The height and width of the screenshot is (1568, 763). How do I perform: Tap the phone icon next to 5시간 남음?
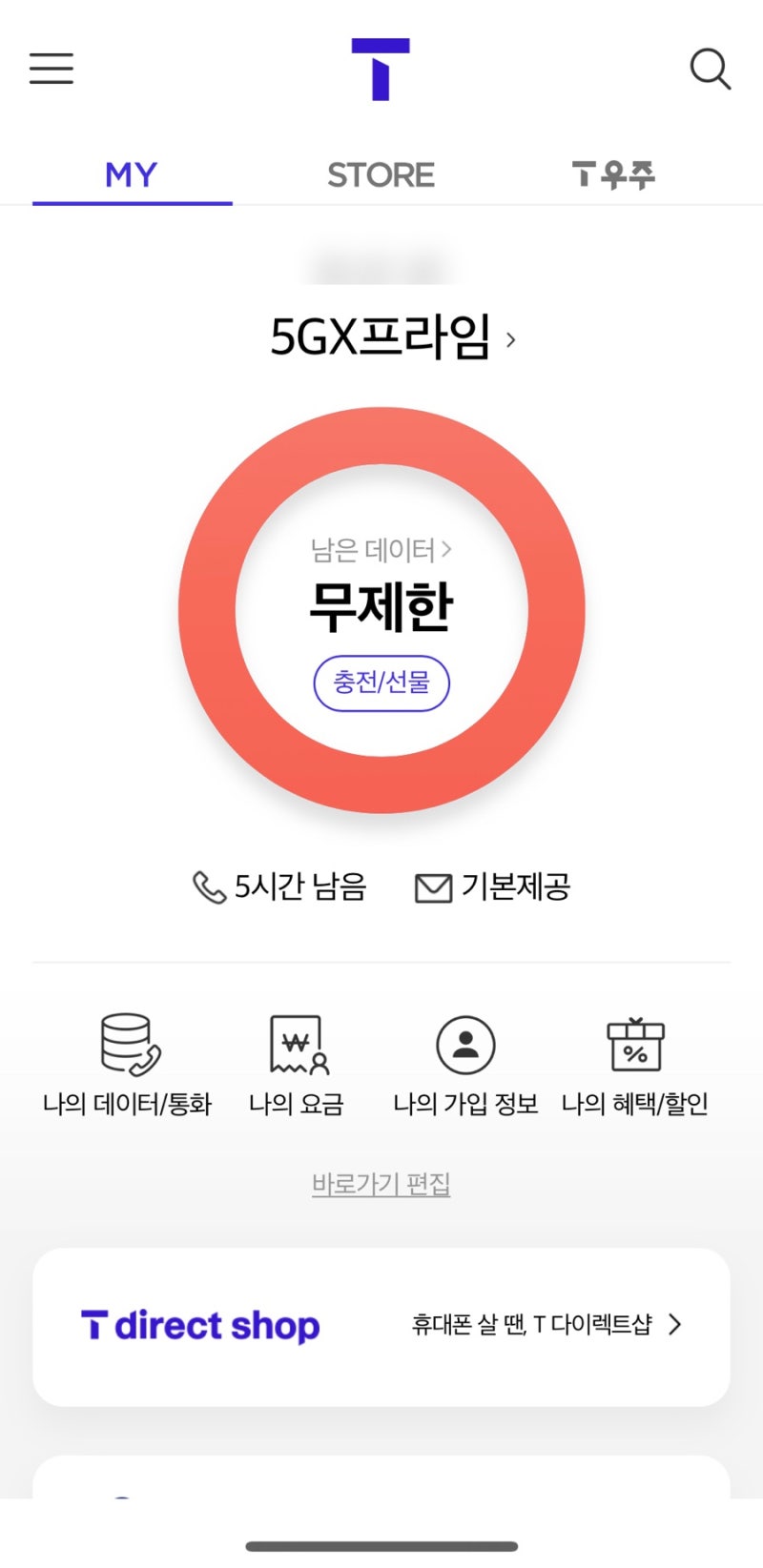(208, 886)
